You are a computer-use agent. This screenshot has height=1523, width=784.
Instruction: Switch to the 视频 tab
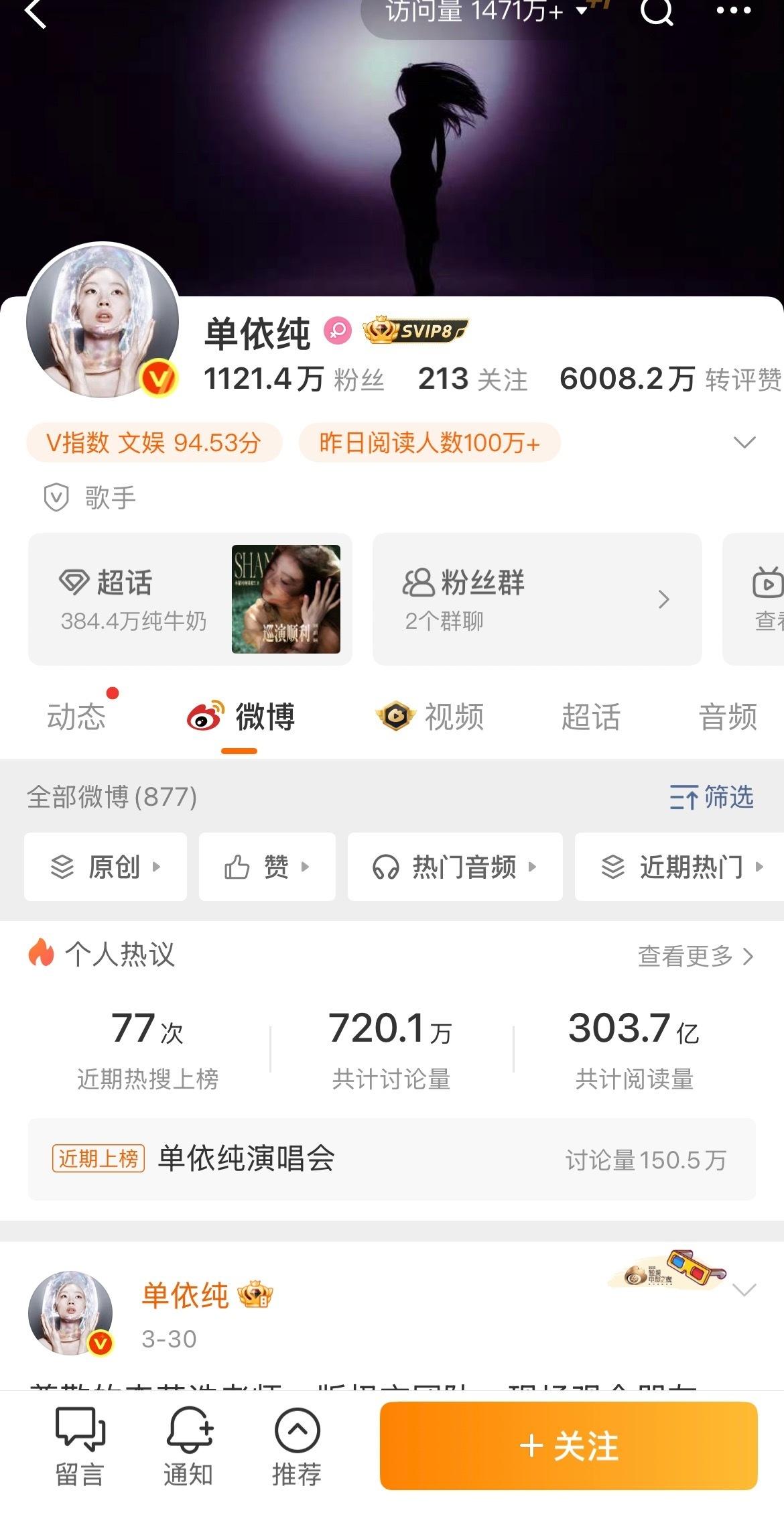pos(453,717)
